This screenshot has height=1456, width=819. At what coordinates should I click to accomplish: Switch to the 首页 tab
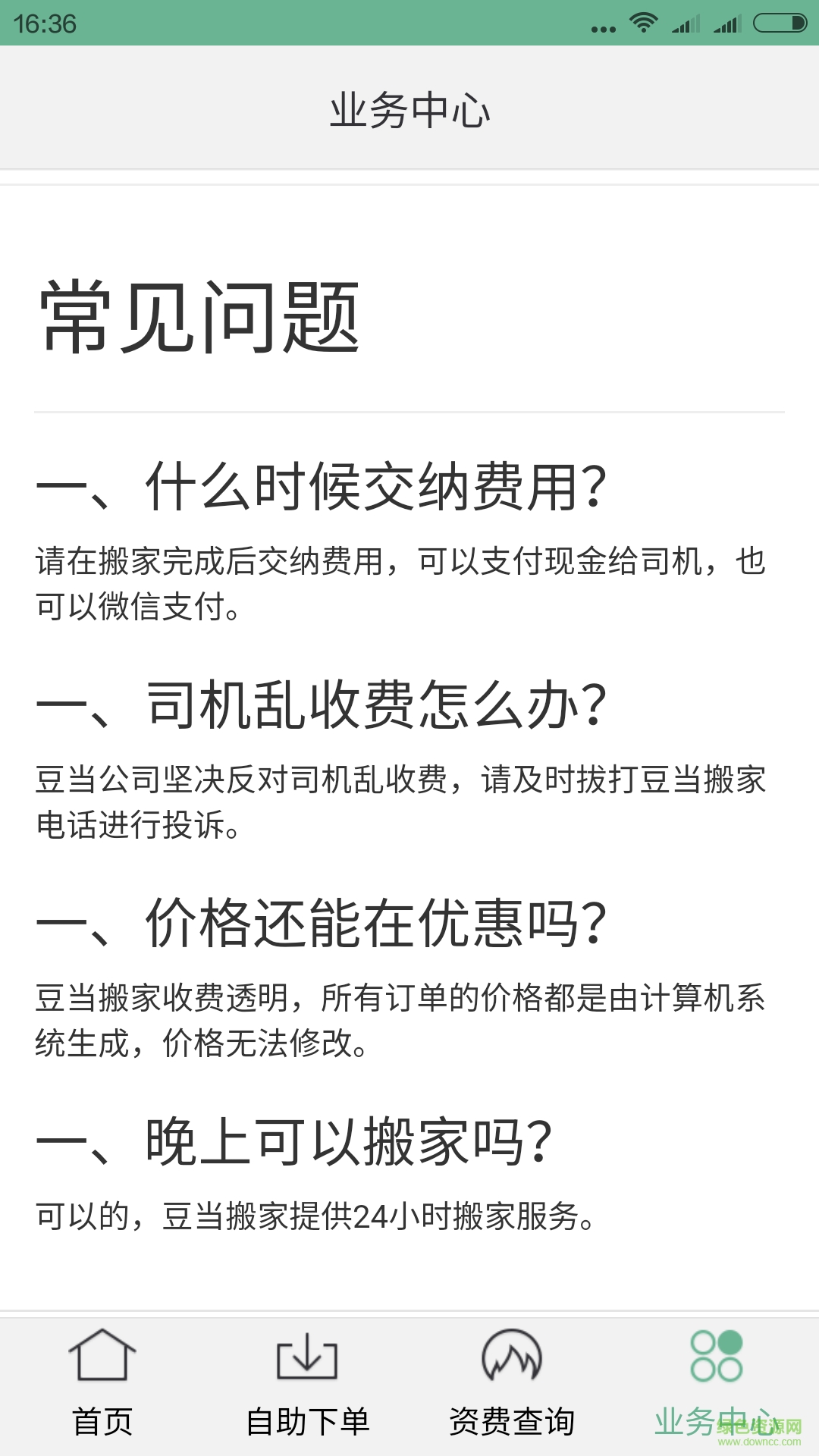coord(102,1417)
